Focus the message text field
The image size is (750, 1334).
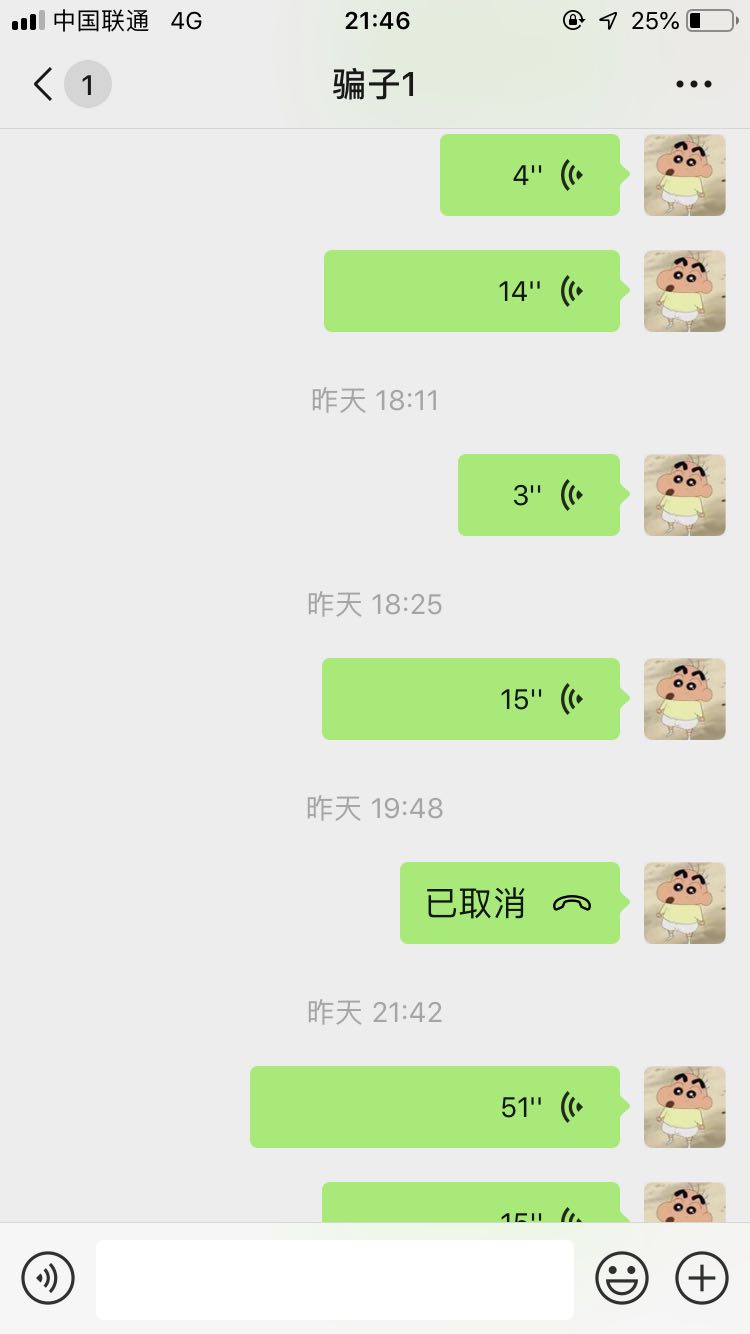click(x=335, y=1279)
